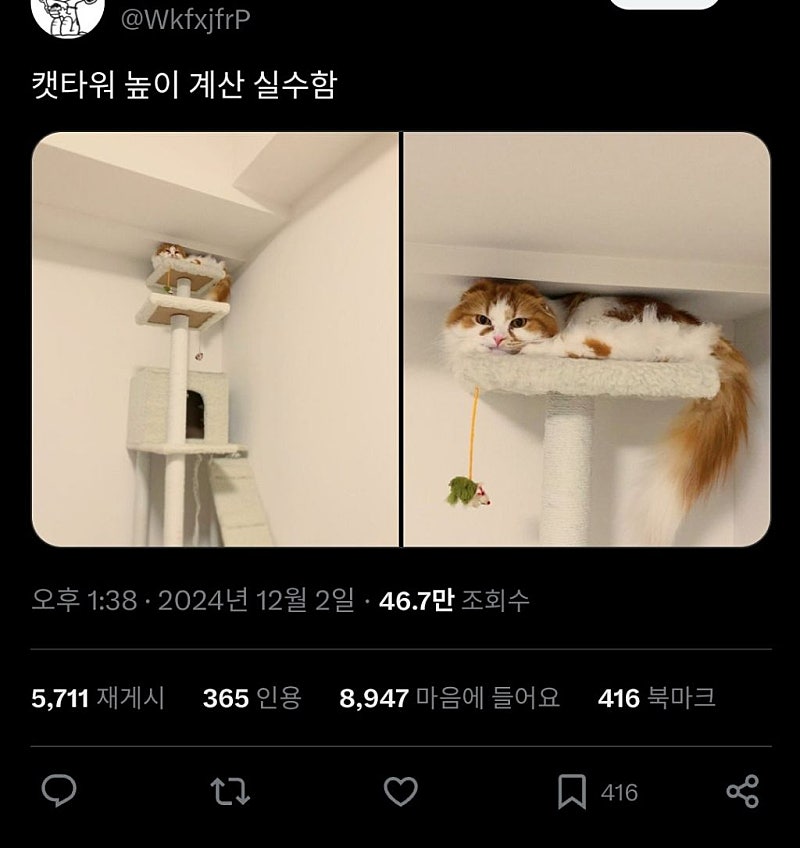Open the left photo of the tall cat tower
The image size is (800, 848).
(215, 340)
